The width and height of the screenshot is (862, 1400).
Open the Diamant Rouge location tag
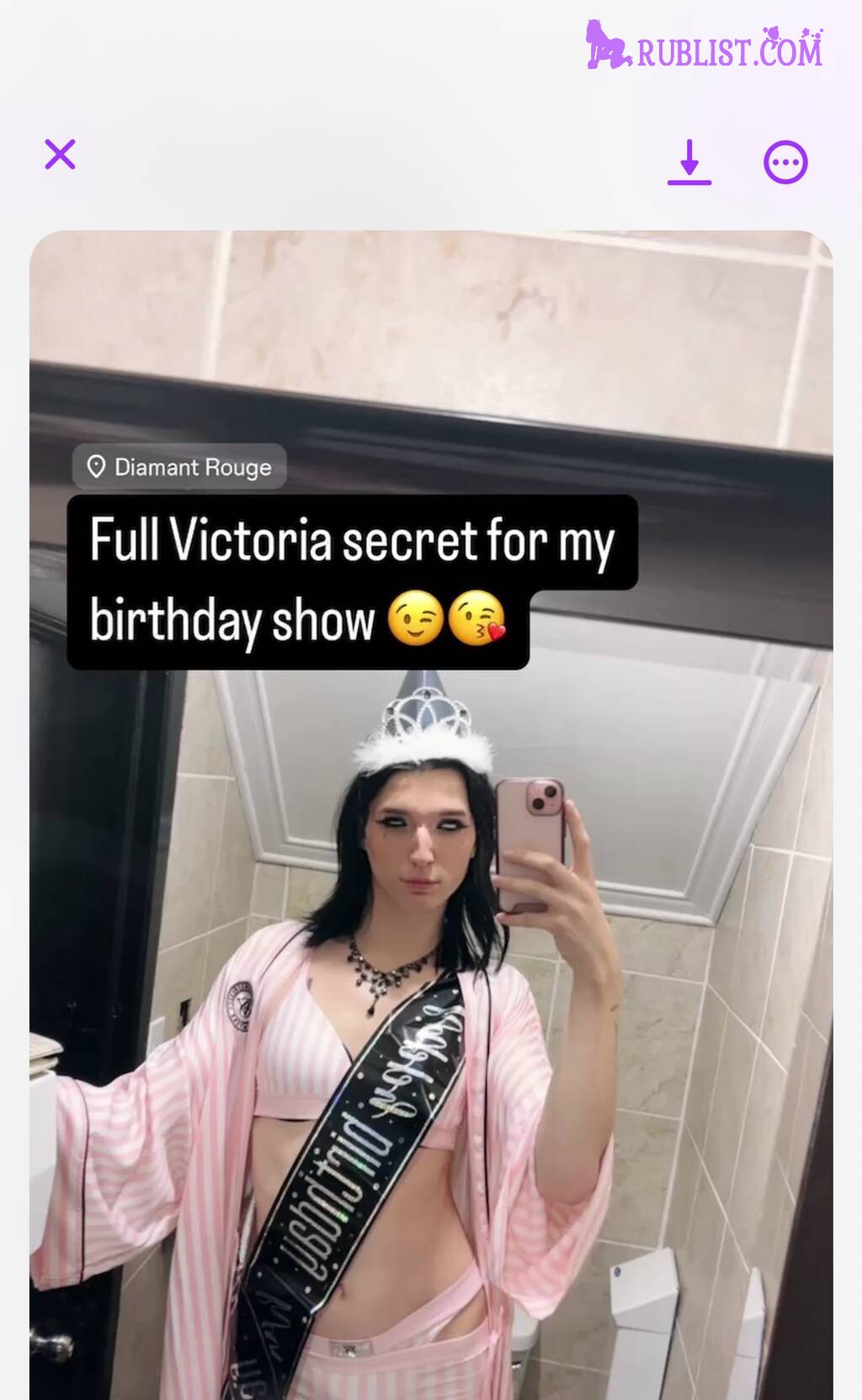(179, 467)
